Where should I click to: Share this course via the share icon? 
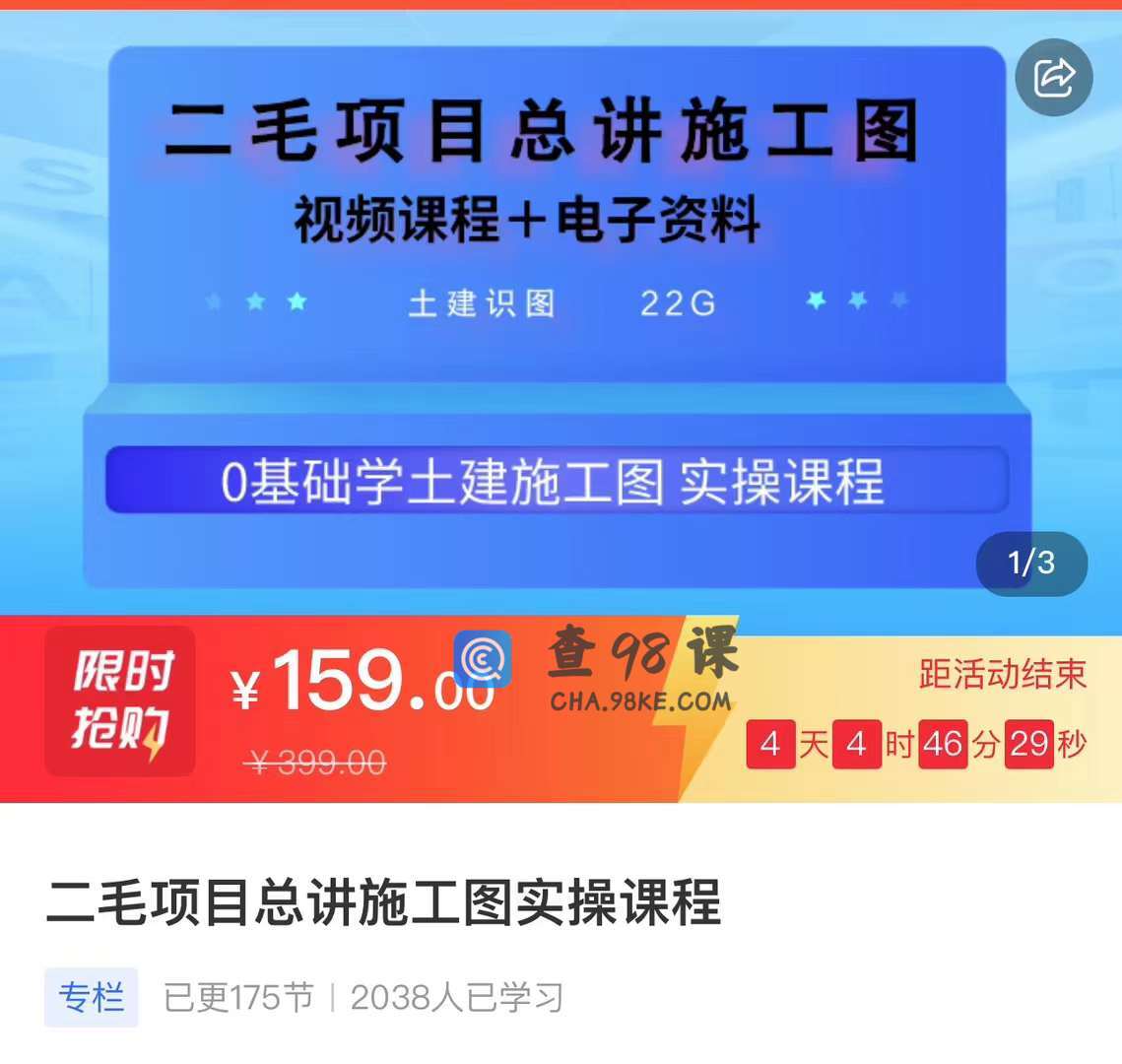coord(1053,77)
